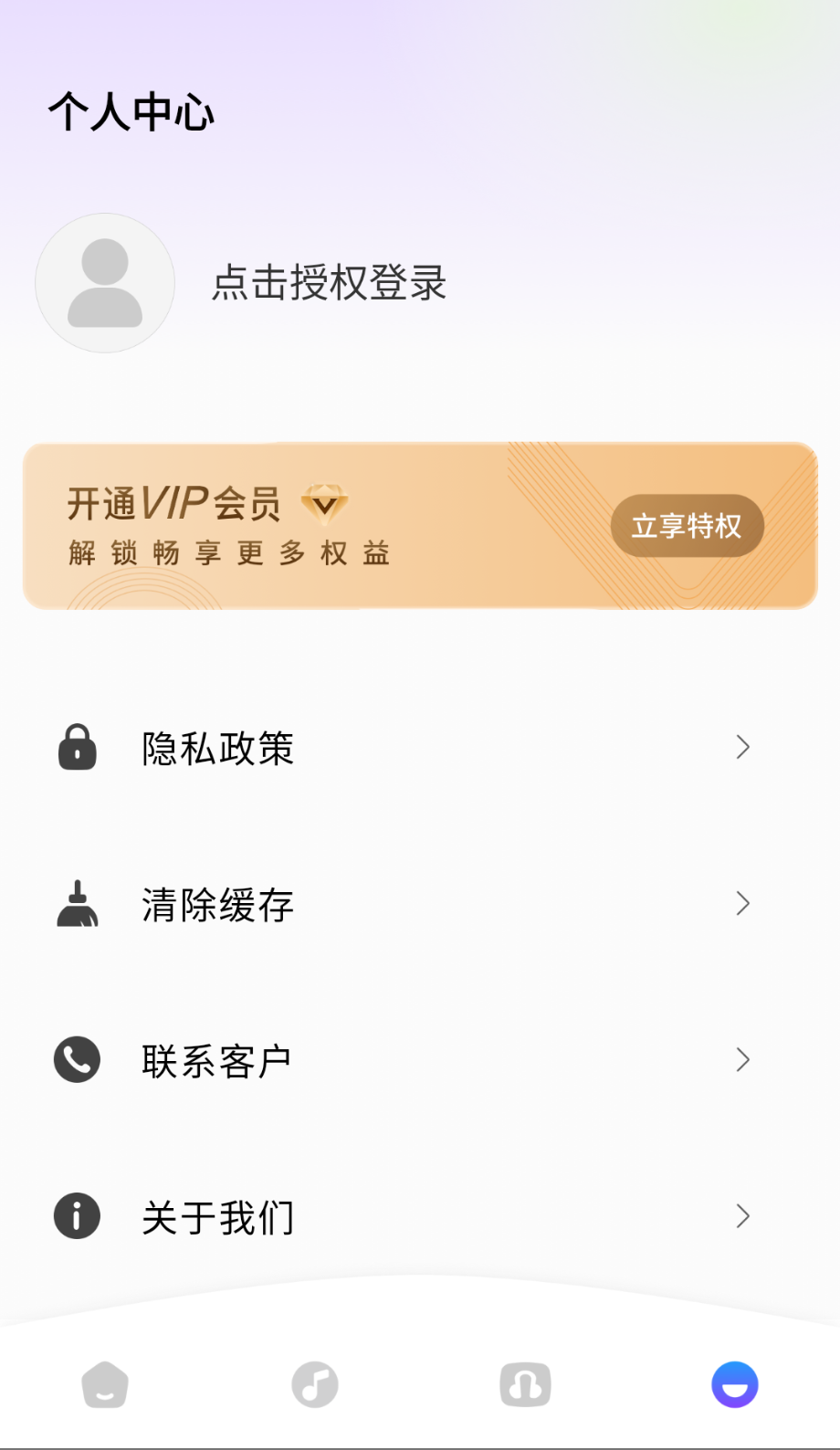
Task: Open the music note tab in bottom bar
Action: pos(314,1383)
